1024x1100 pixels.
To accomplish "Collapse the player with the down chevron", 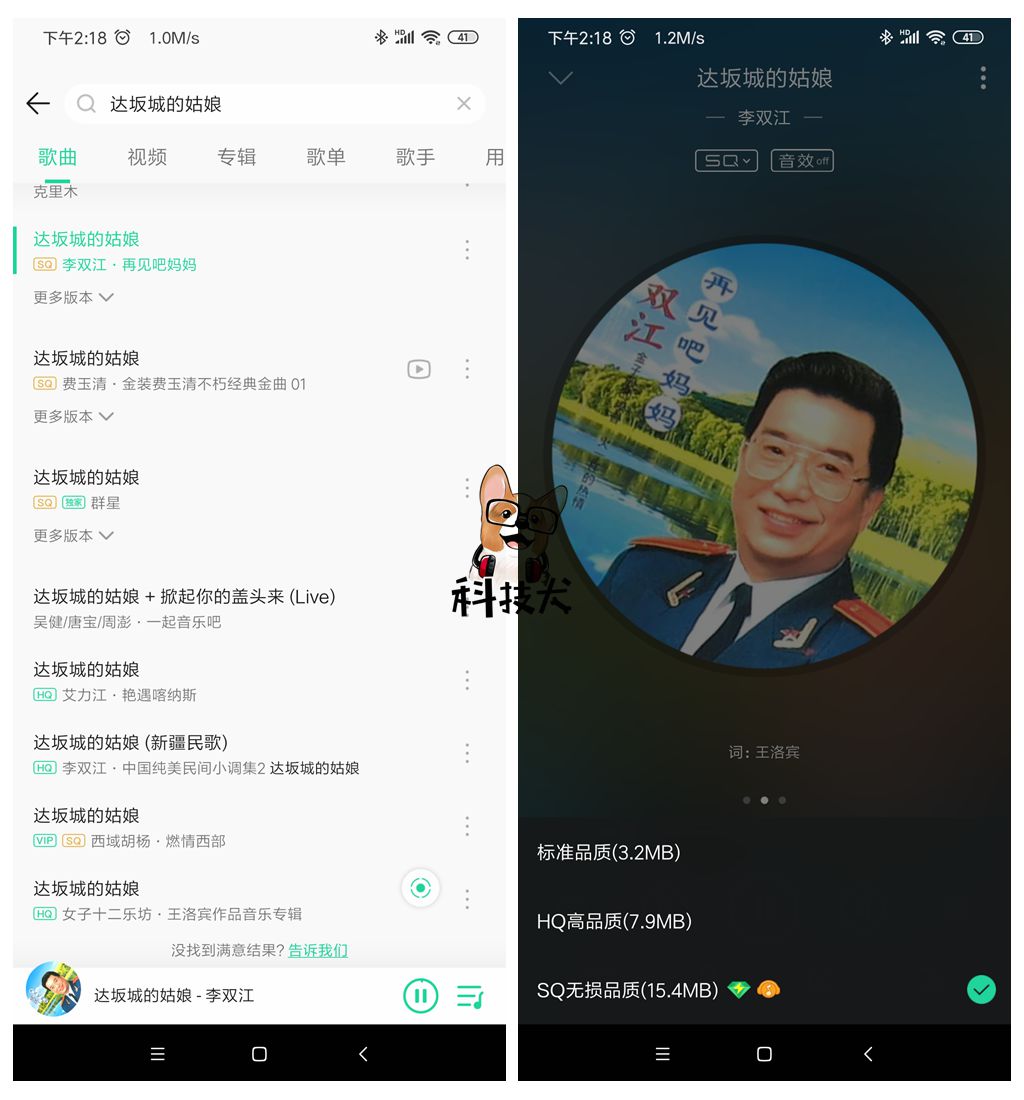I will pyautogui.click(x=560, y=78).
